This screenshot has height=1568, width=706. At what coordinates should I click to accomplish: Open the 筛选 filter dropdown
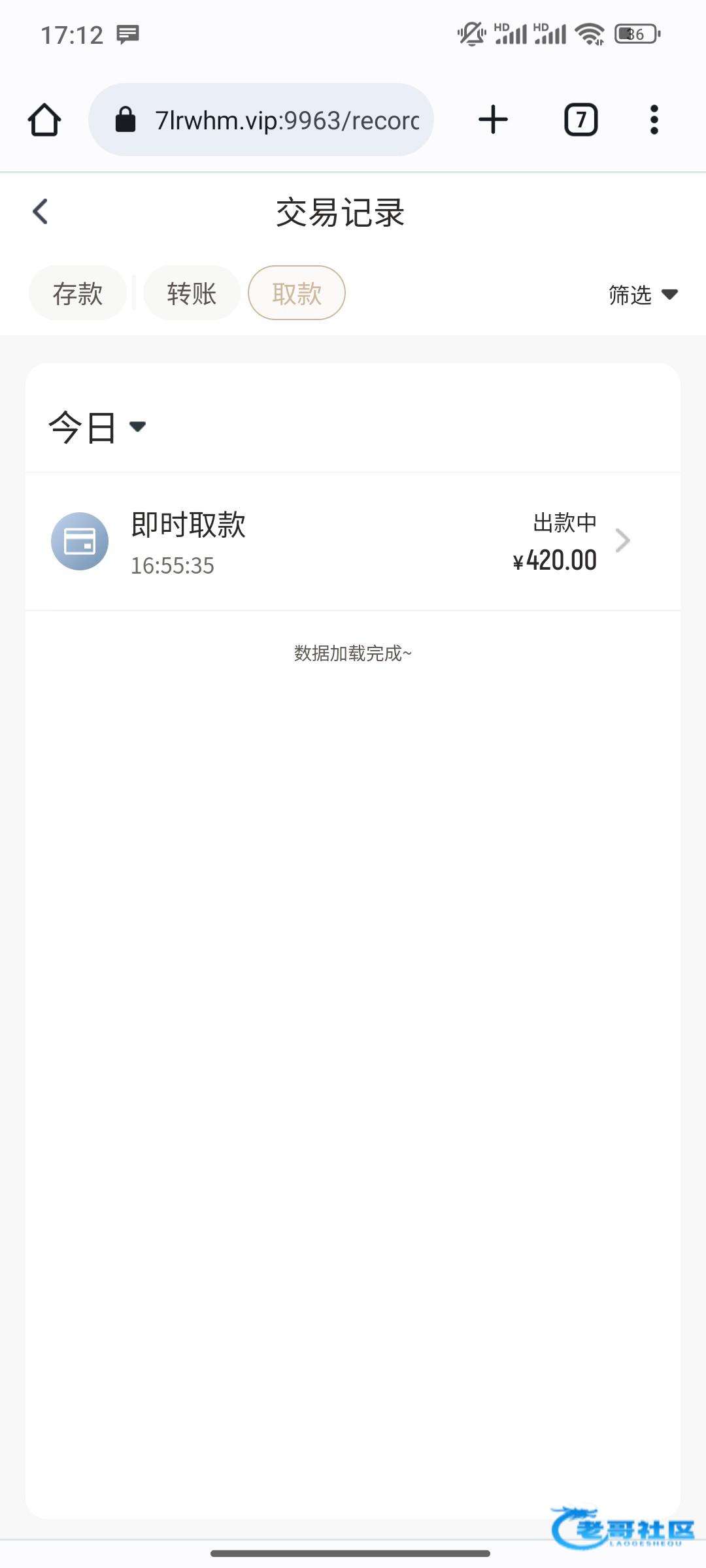pyautogui.click(x=643, y=295)
